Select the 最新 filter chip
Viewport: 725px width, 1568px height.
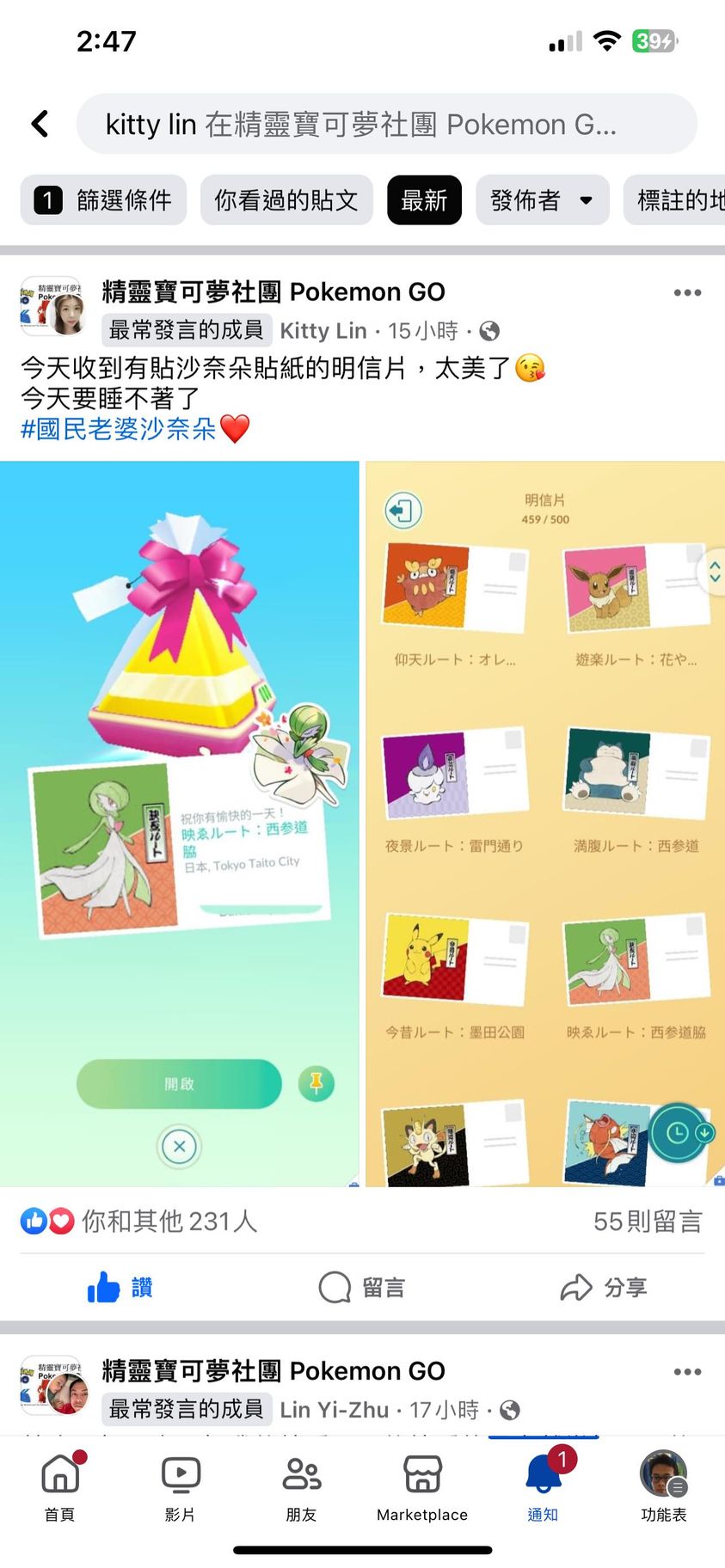pos(424,200)
